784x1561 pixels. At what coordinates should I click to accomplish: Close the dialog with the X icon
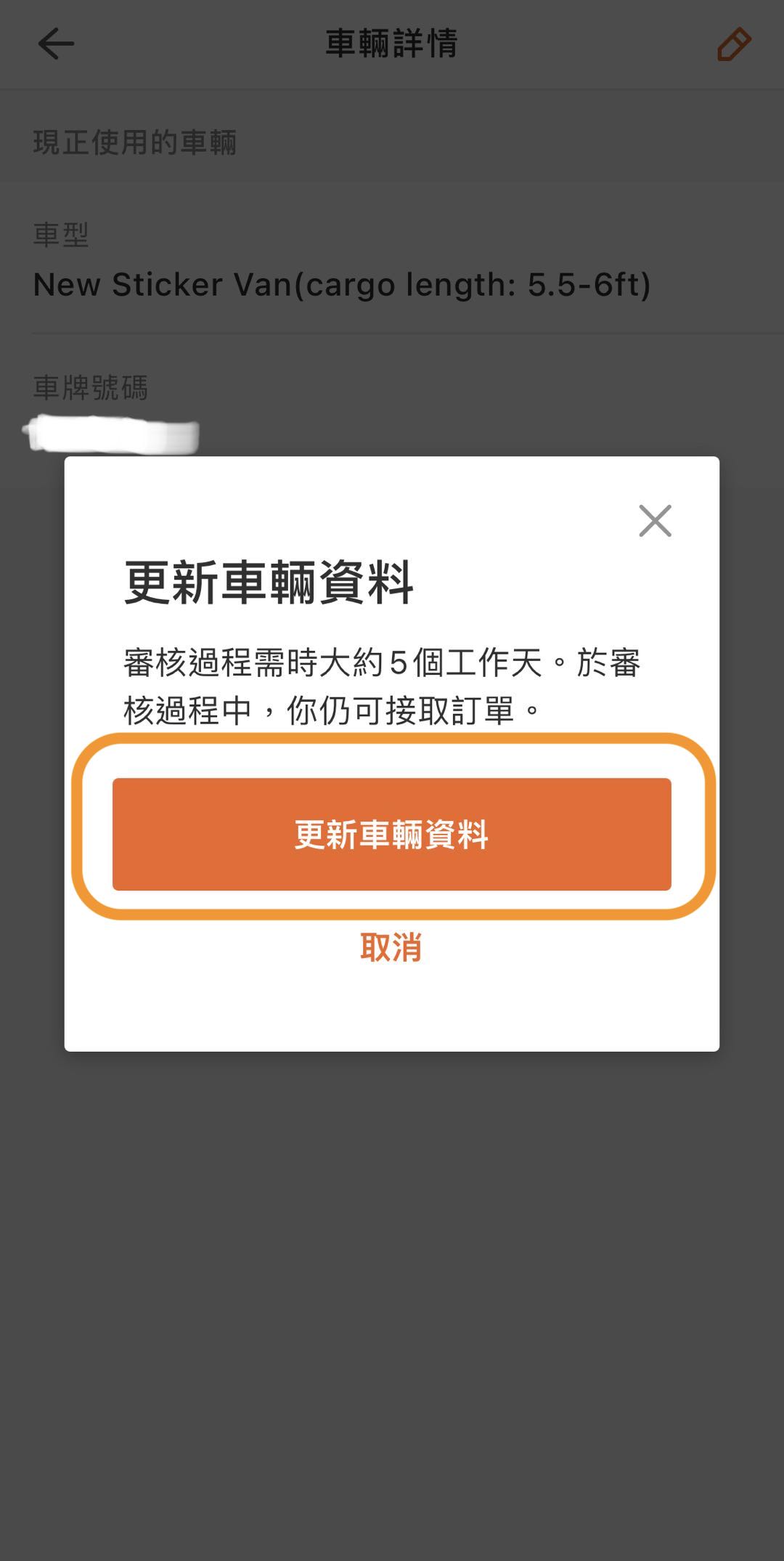tap(655, 521)
